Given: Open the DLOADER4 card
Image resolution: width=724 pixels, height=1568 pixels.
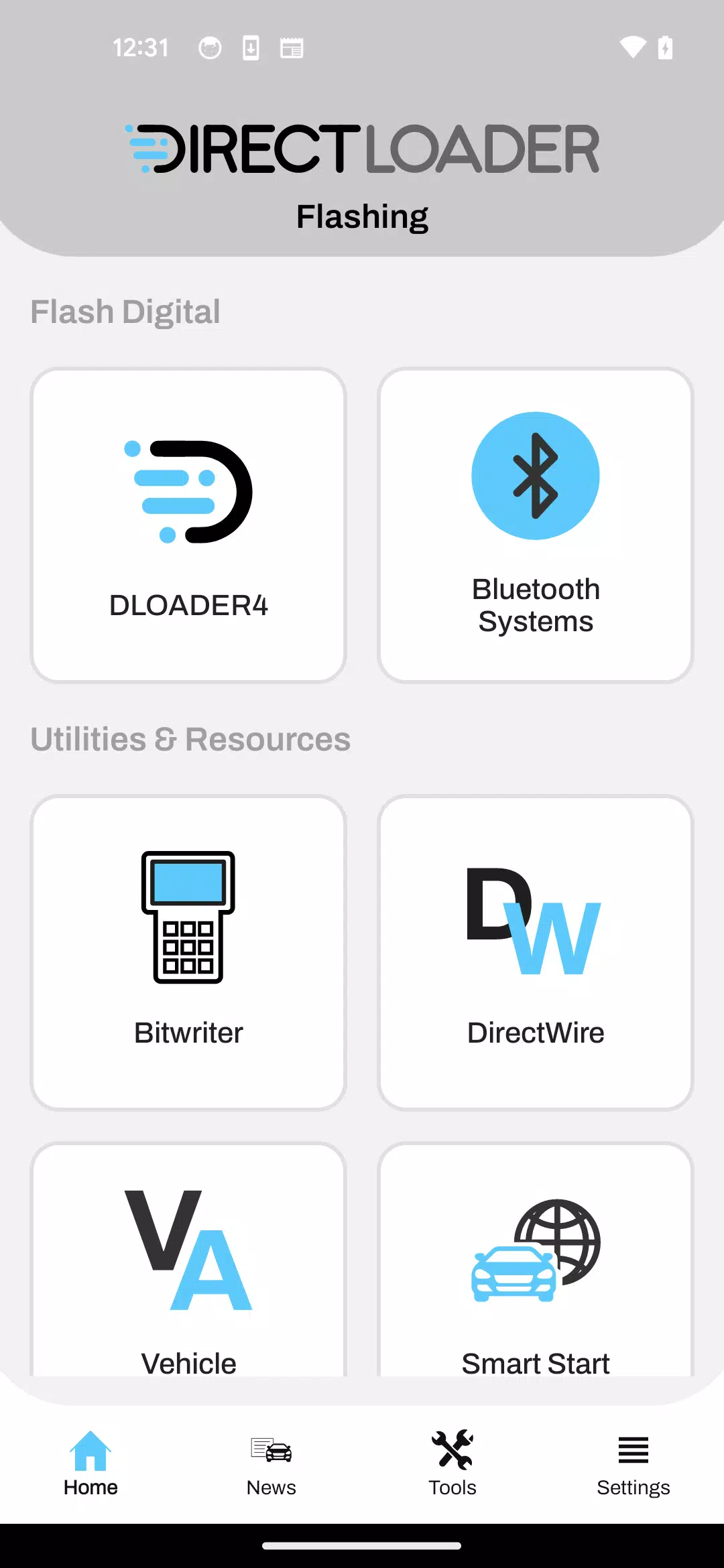Looking at the screenshot, I should (188, 525).
